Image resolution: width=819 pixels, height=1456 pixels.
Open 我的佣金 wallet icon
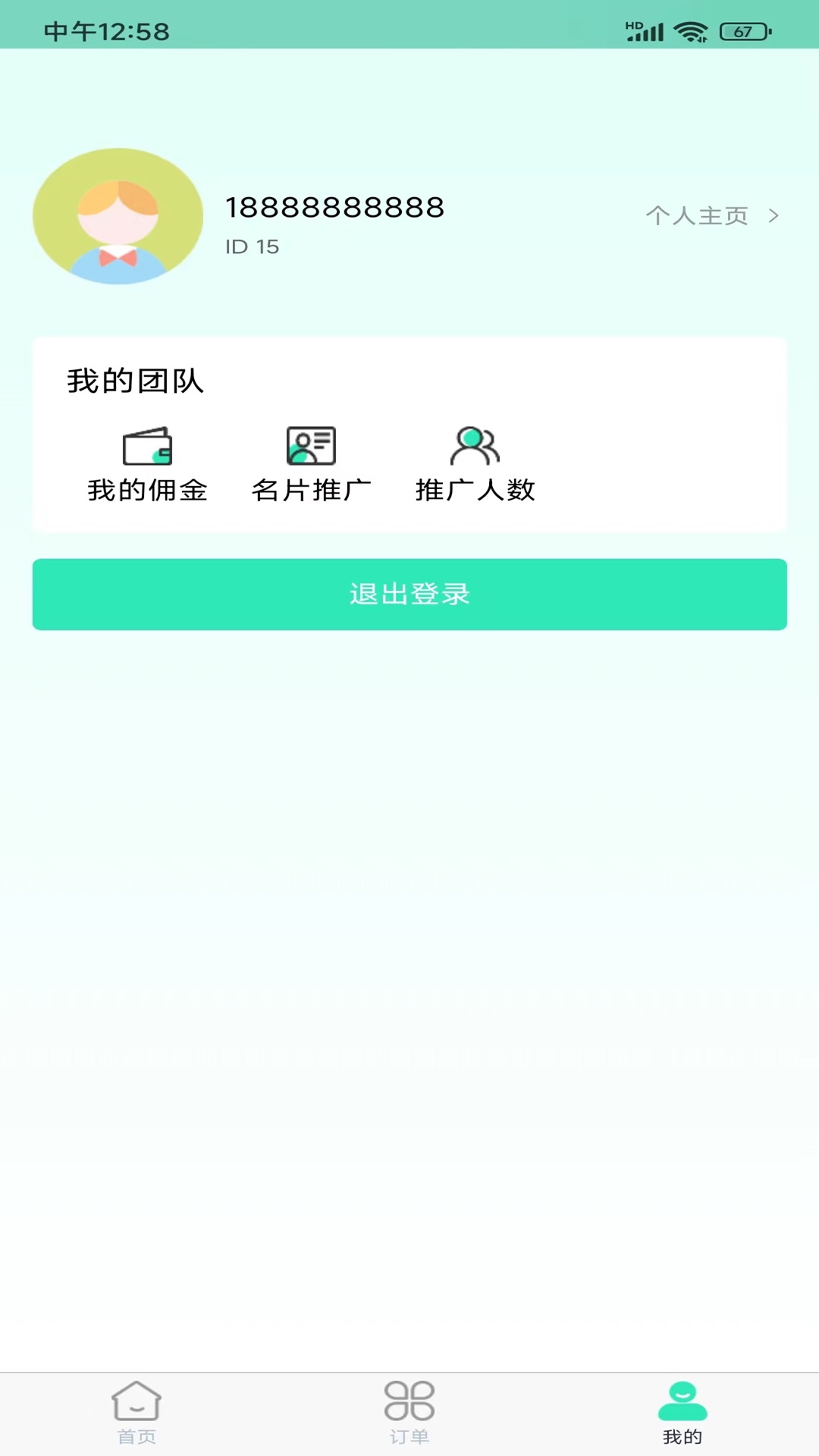point(147,447)
